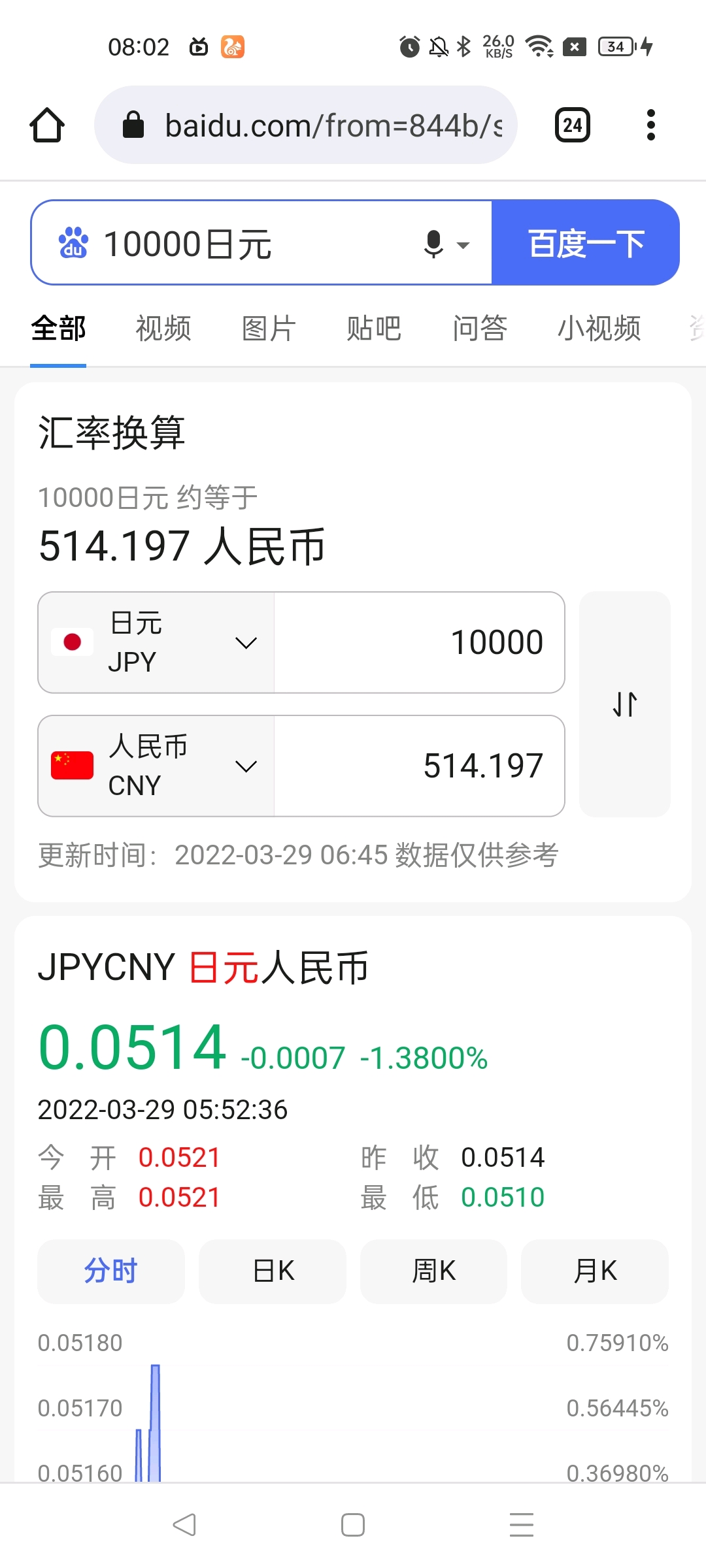This screenshot has height=1568, width=706.
Task: Open the tab switcher showing 24
Action: [573, 125]
